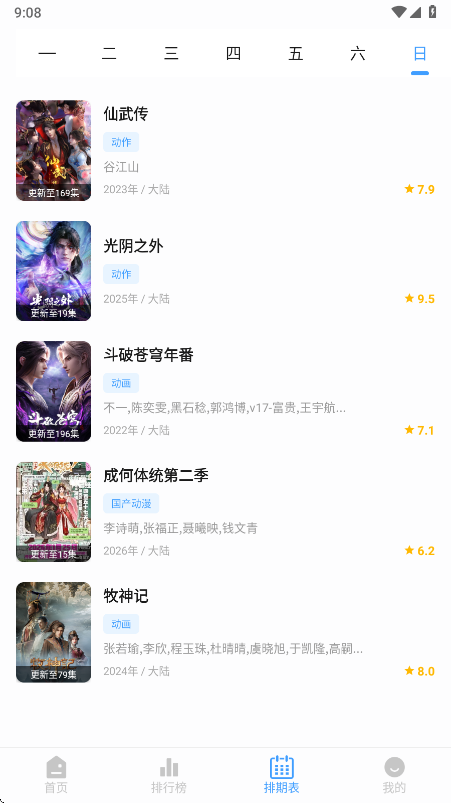The height and width of the screenshot is (803, 451).
Task: Open the 牧神记 entry
Action: (225, 632)
